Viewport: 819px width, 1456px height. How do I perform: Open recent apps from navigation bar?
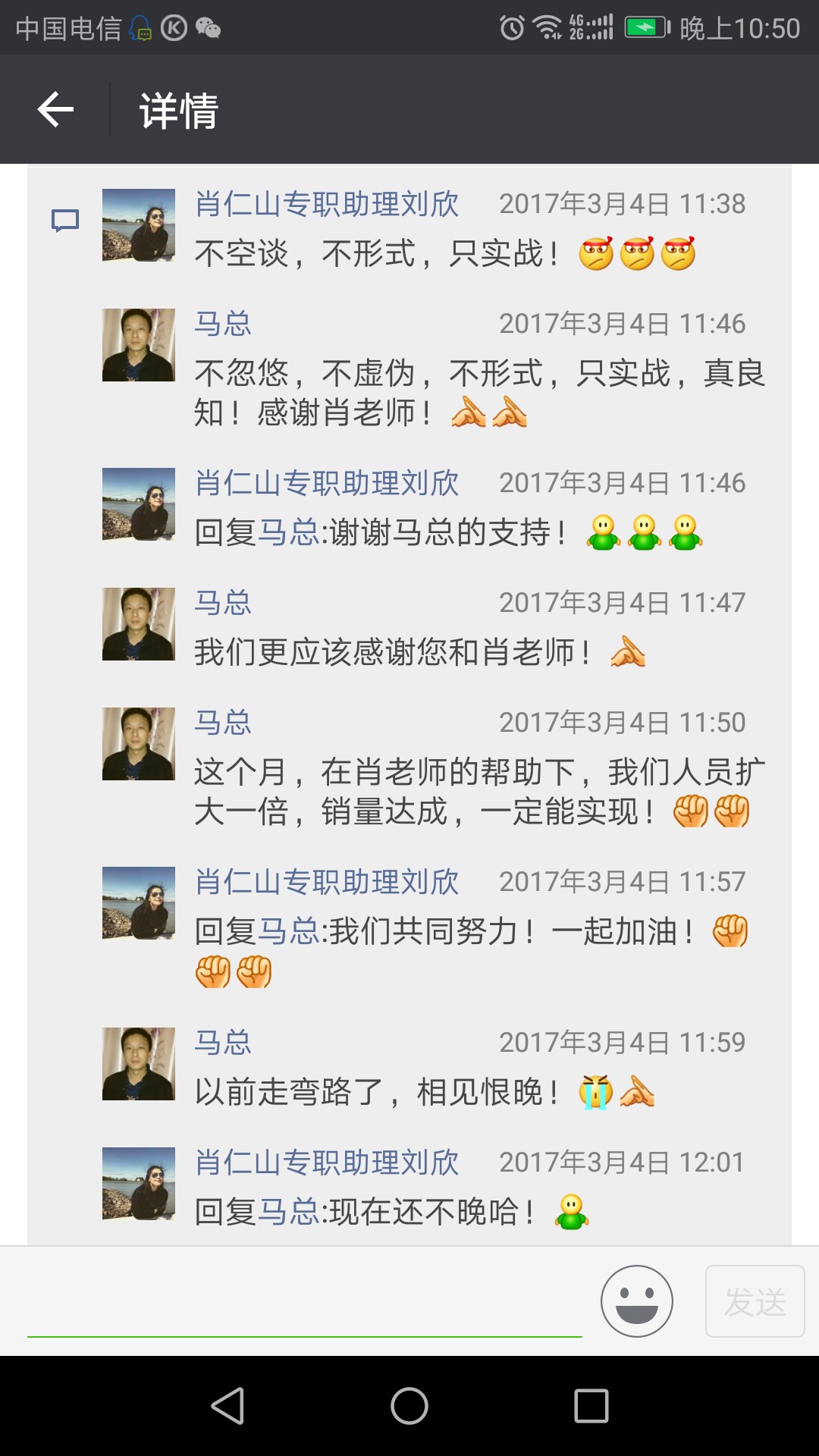tap(591, 1406)
